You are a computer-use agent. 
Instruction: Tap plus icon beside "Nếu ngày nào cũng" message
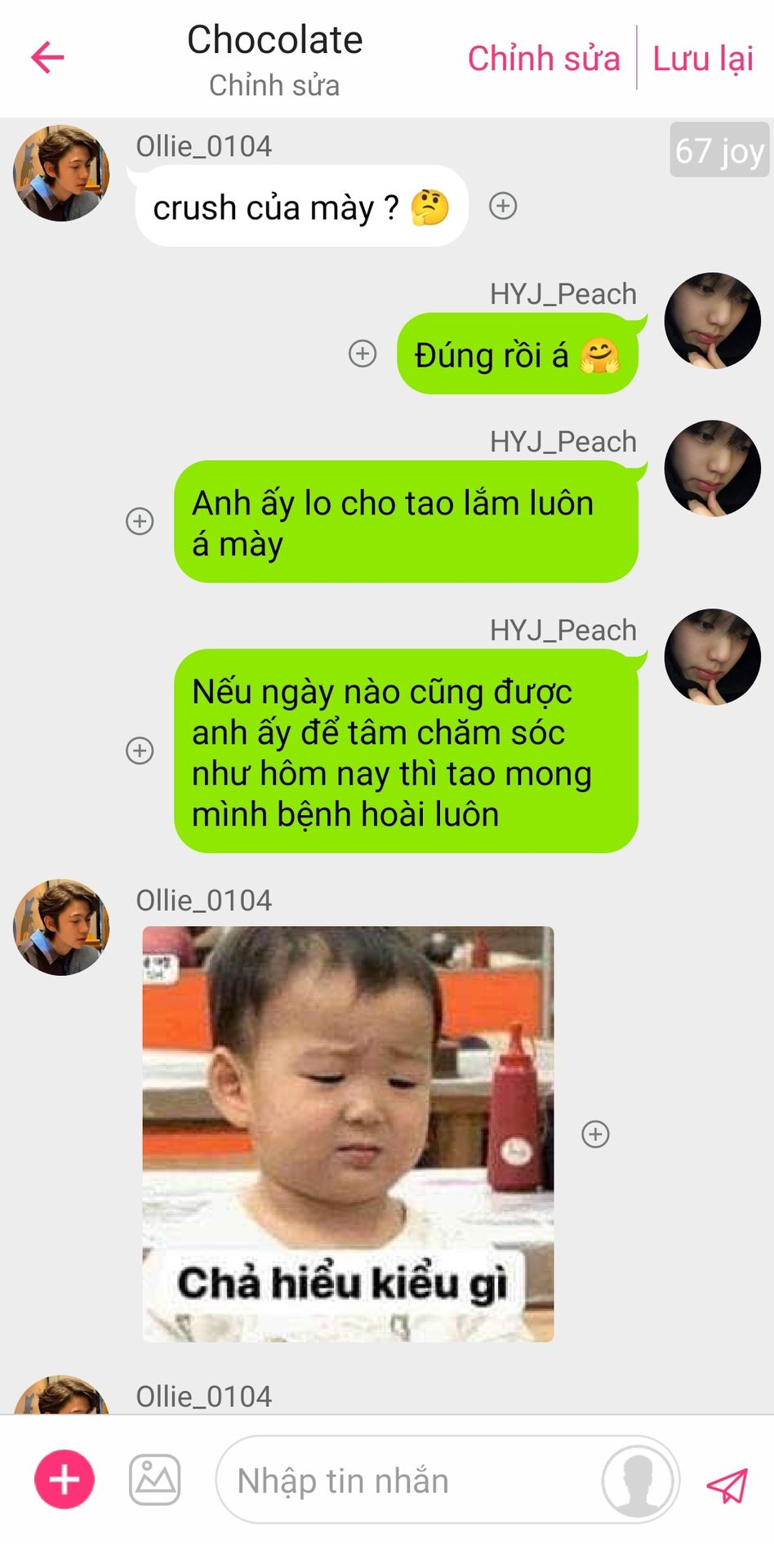coord(140,751)
